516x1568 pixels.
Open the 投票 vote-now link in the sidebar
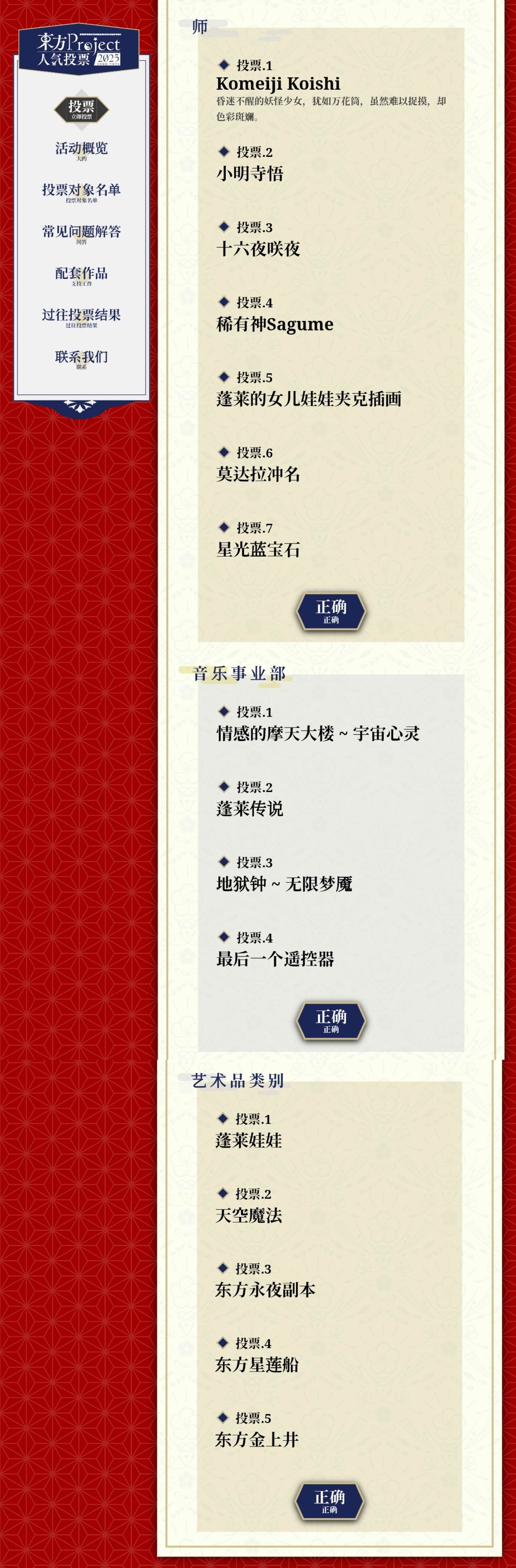pyautogui.click(x=82, y=109)
